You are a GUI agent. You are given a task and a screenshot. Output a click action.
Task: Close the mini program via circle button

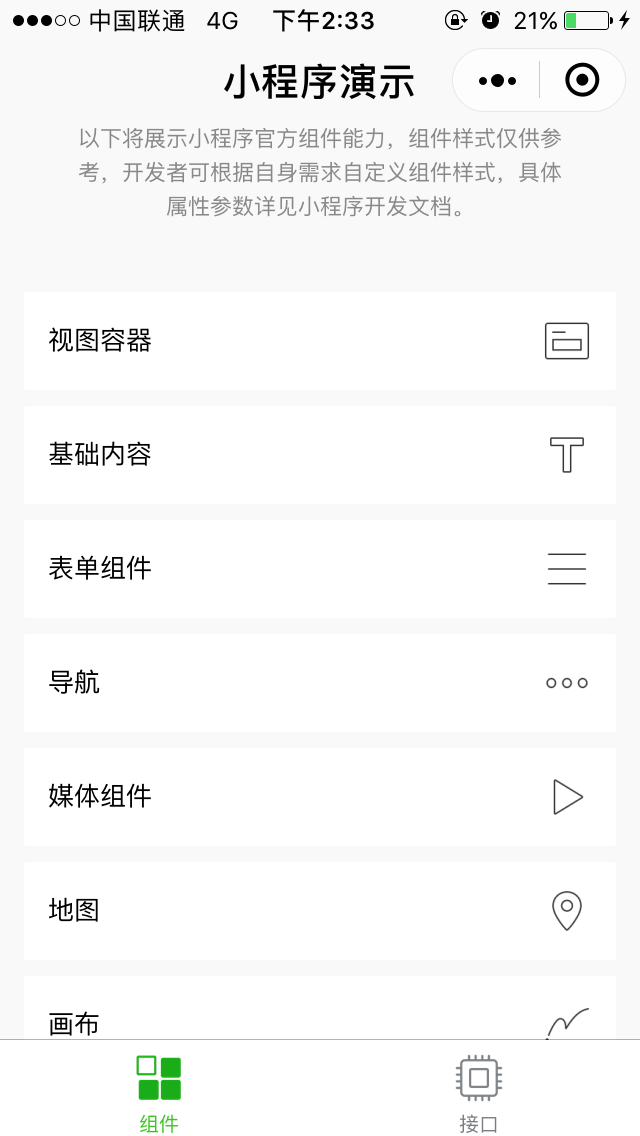582,80
